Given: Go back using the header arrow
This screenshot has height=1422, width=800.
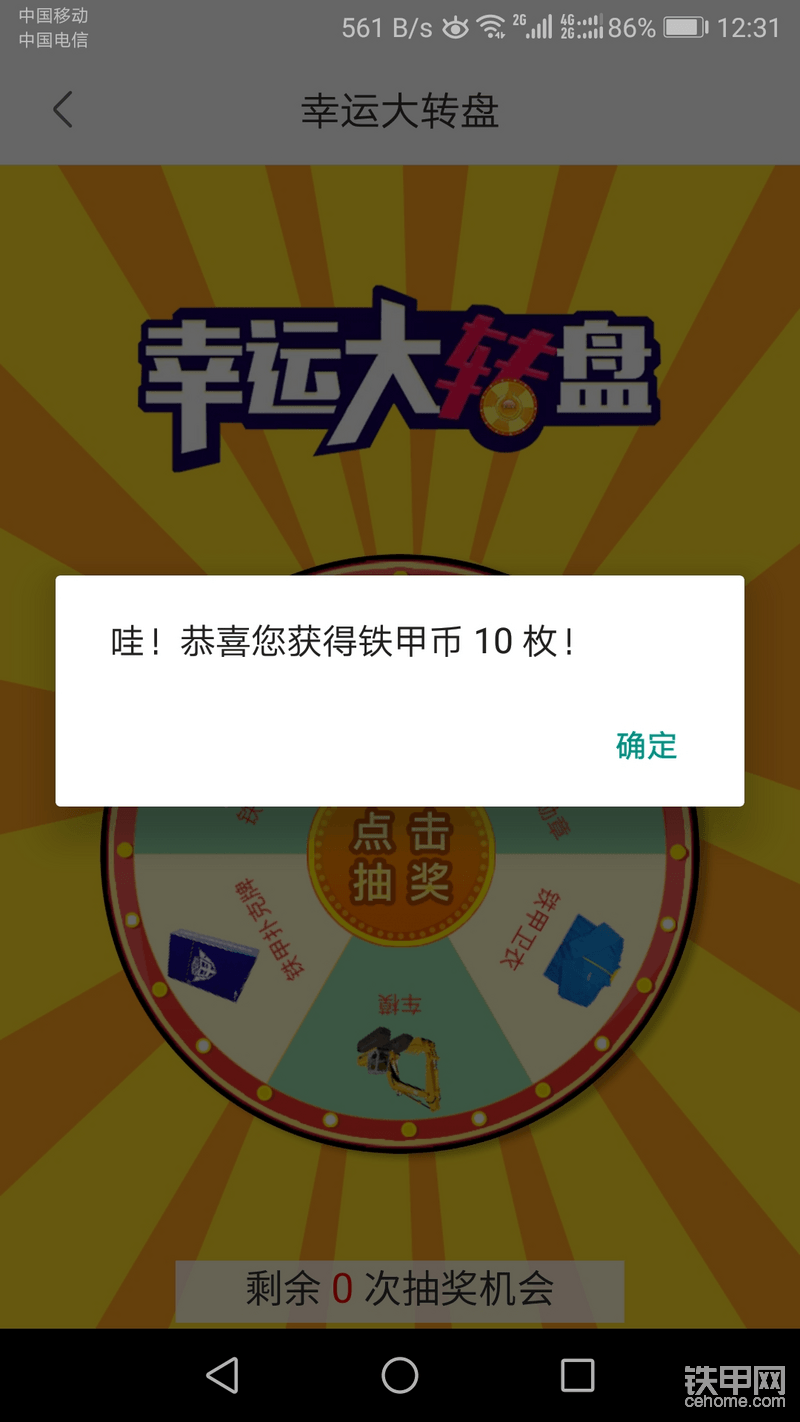Looking at the screenshot, I should [x=63, y=110].
